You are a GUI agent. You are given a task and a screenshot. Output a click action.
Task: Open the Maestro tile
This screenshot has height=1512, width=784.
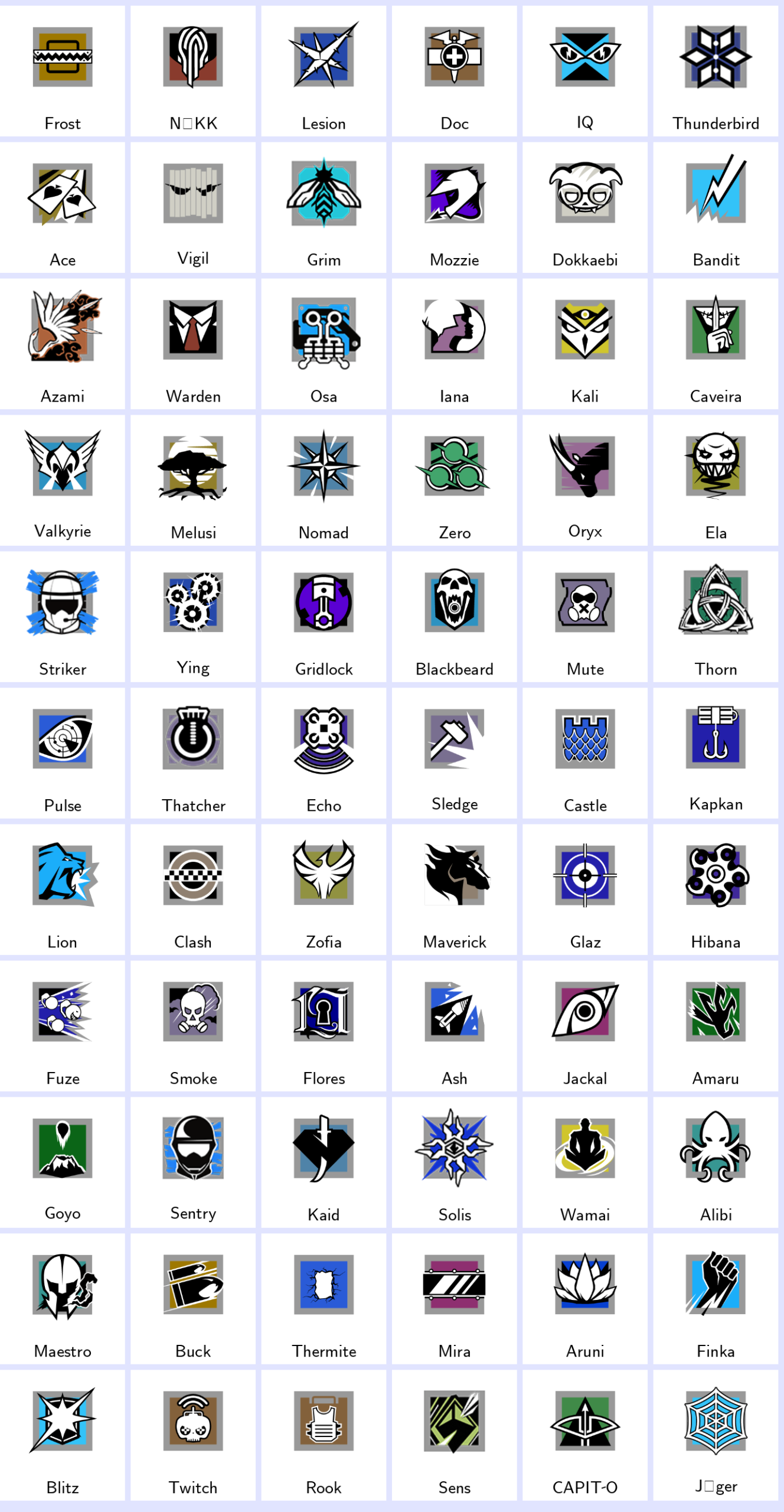point(63,1299)
